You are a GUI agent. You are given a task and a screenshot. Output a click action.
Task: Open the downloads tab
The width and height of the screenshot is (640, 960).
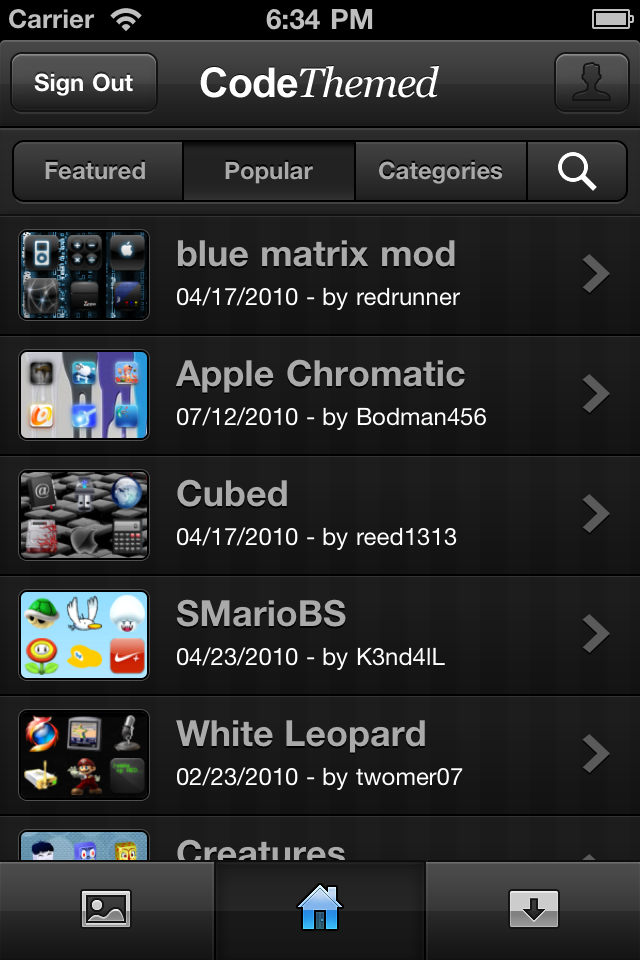(x=533, y=909)
